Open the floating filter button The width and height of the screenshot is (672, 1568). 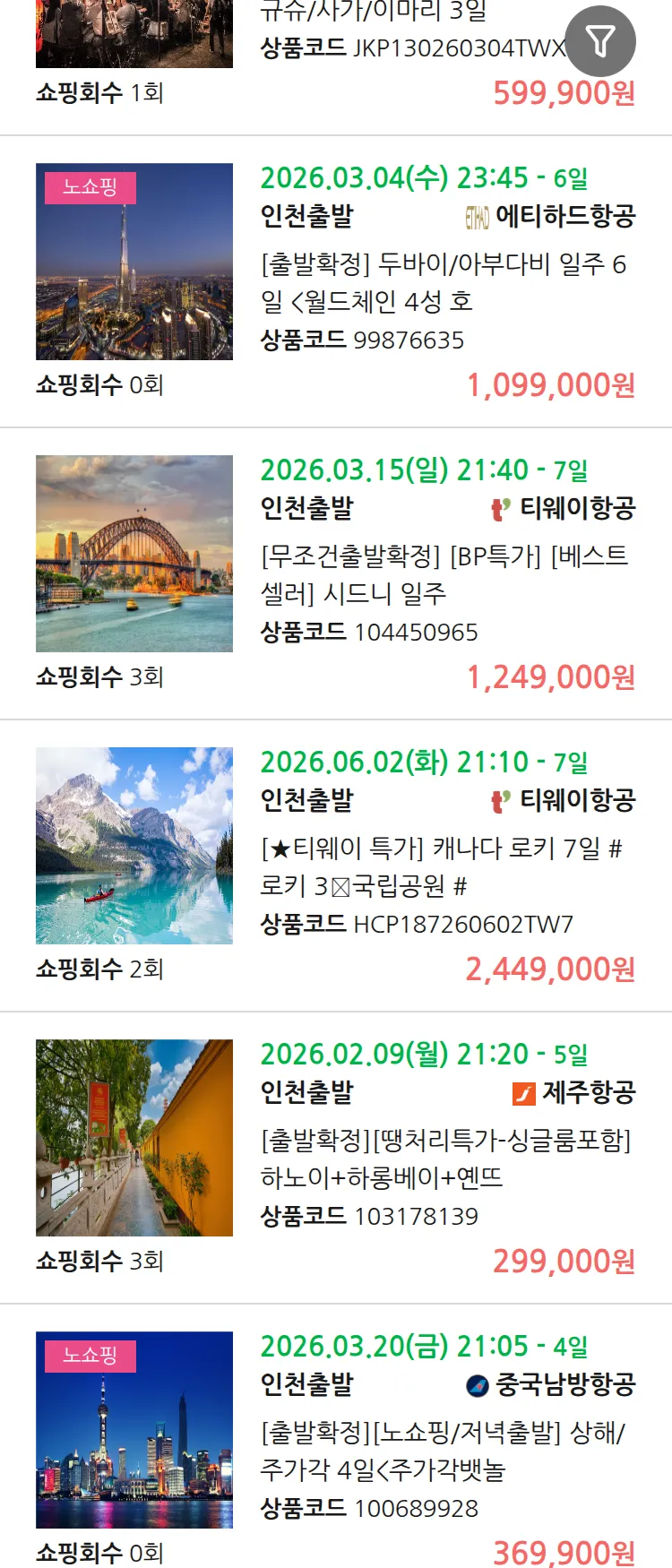pos(599,41)
